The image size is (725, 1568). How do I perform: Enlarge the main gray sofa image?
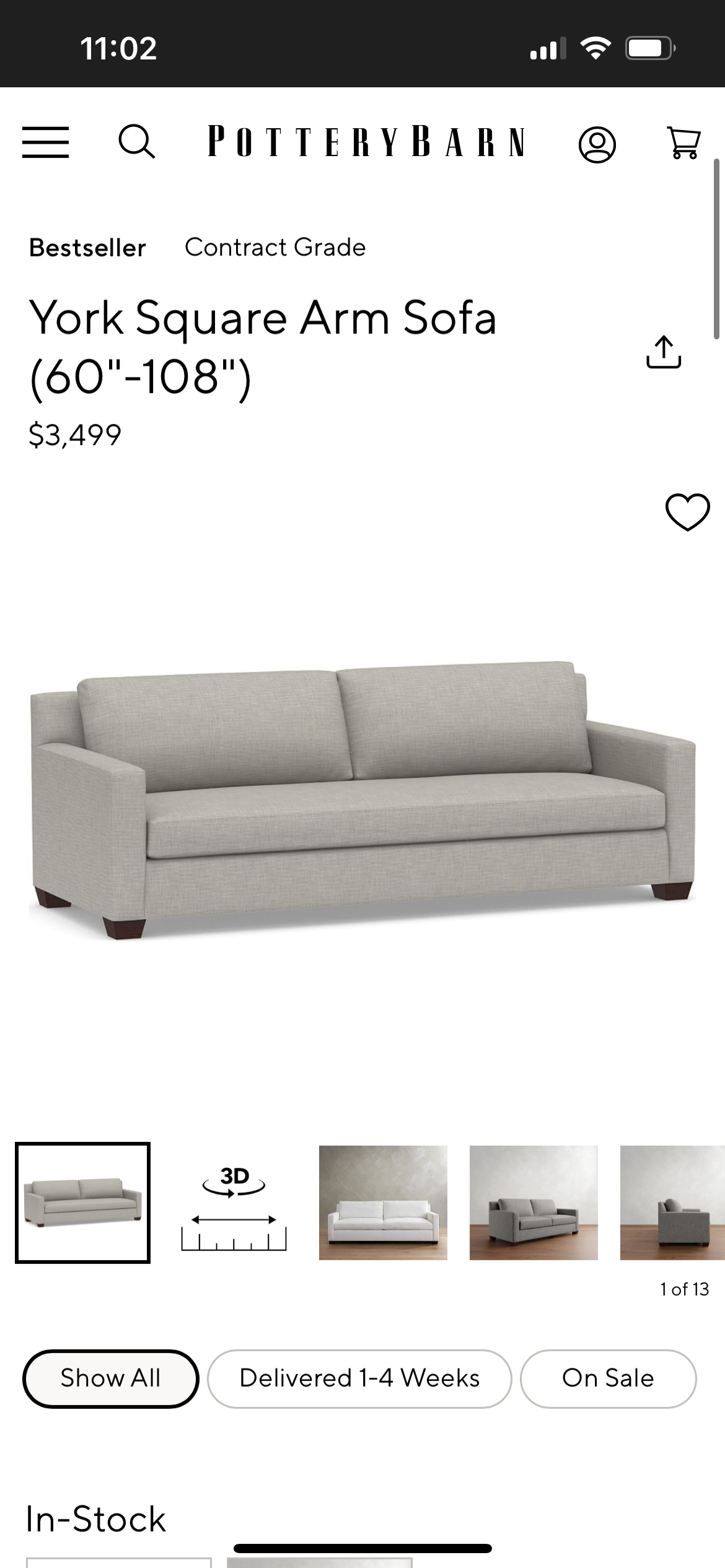(362, 799)
